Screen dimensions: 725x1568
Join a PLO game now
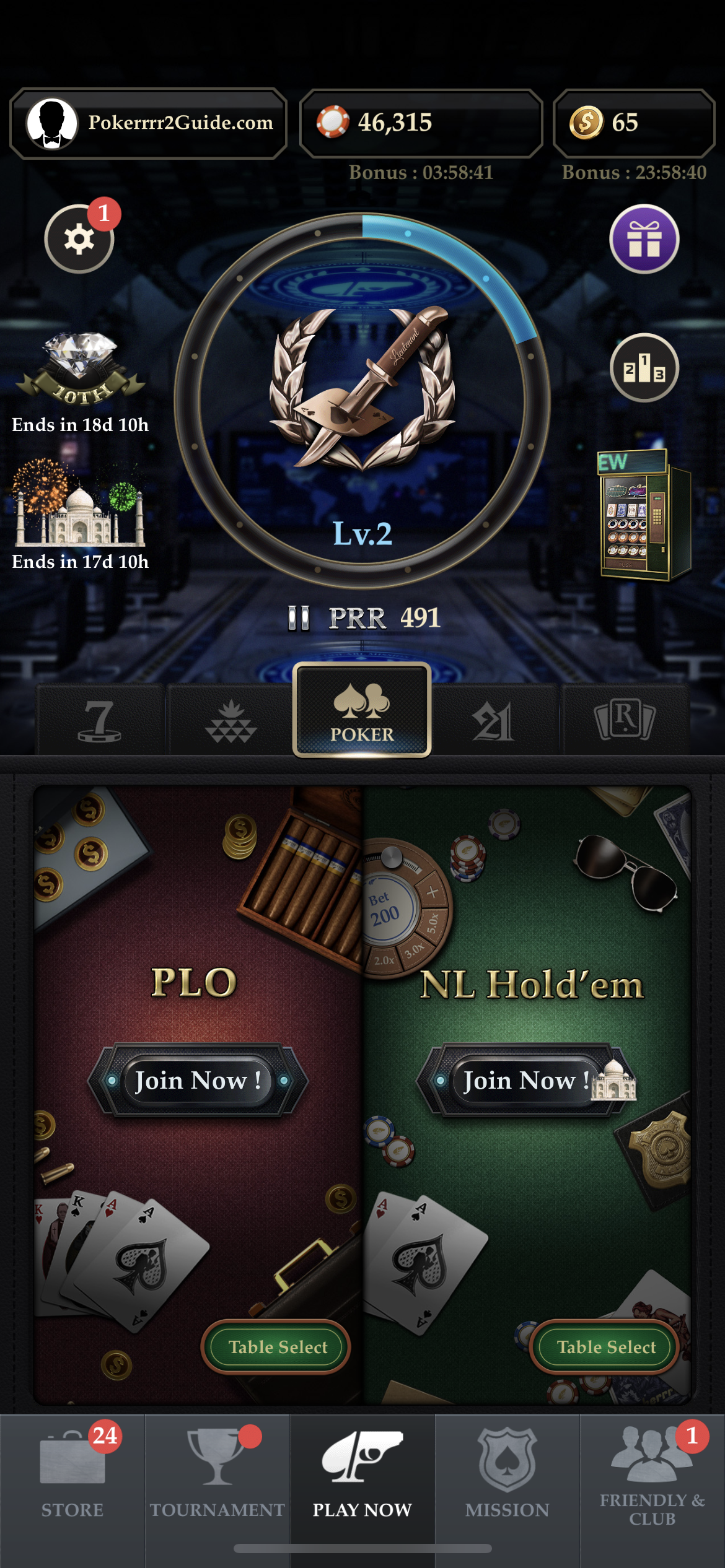198,1081
